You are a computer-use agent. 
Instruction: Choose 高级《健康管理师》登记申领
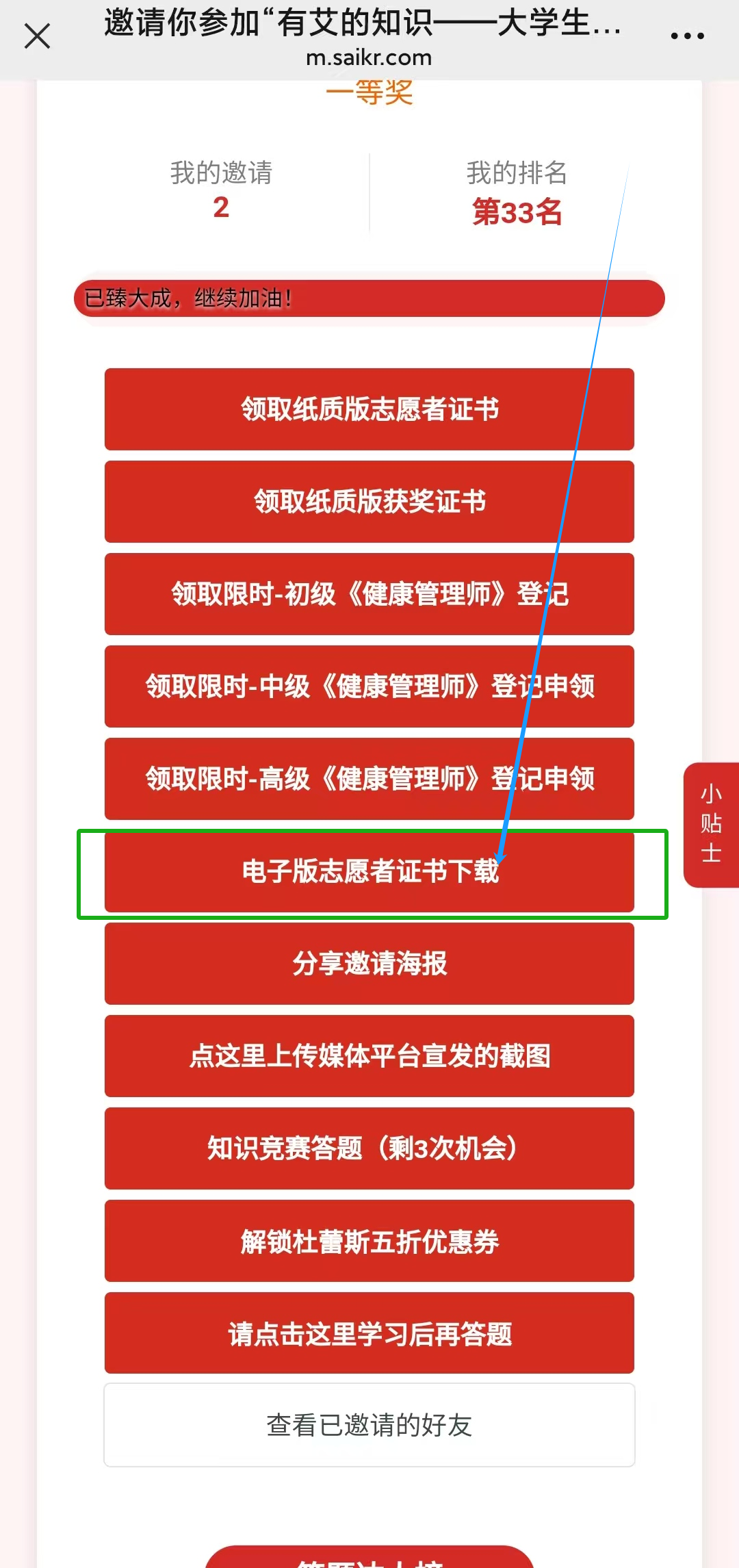pos(369,779)
